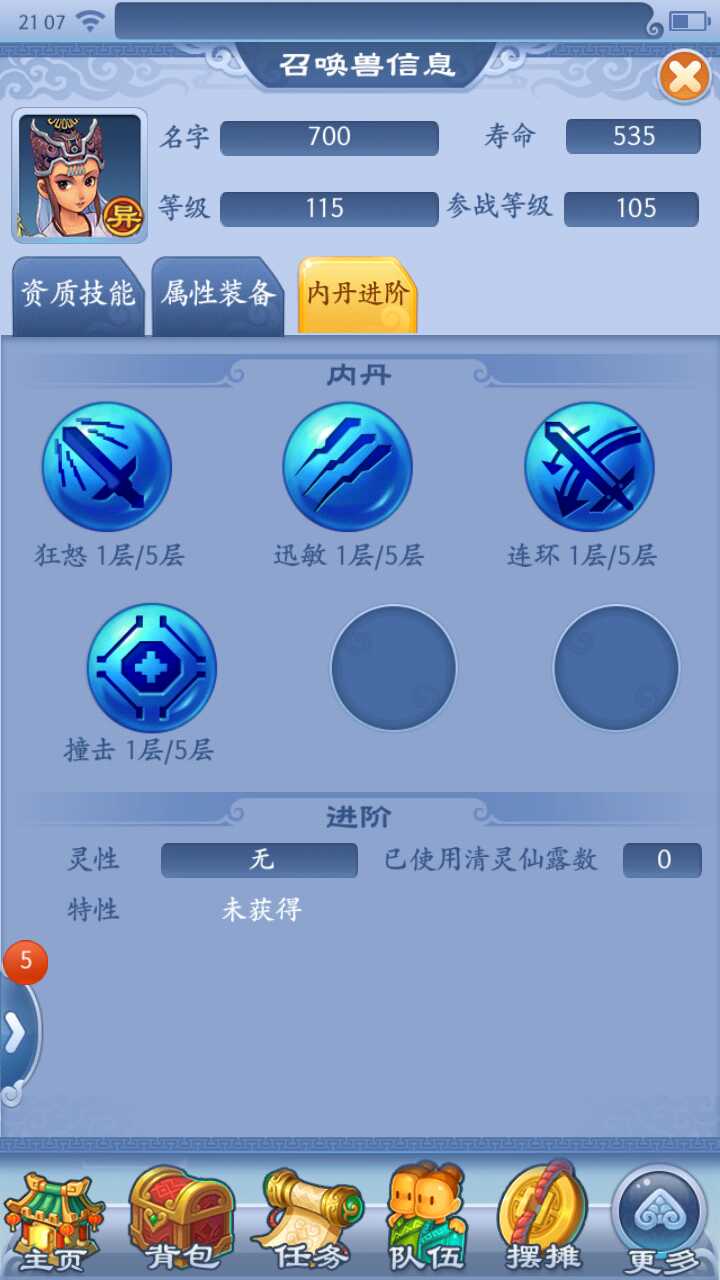Open the 迅敏 inner pill icon
The width and height of the screenshot is (720, 1280).
tap(347, 466)
